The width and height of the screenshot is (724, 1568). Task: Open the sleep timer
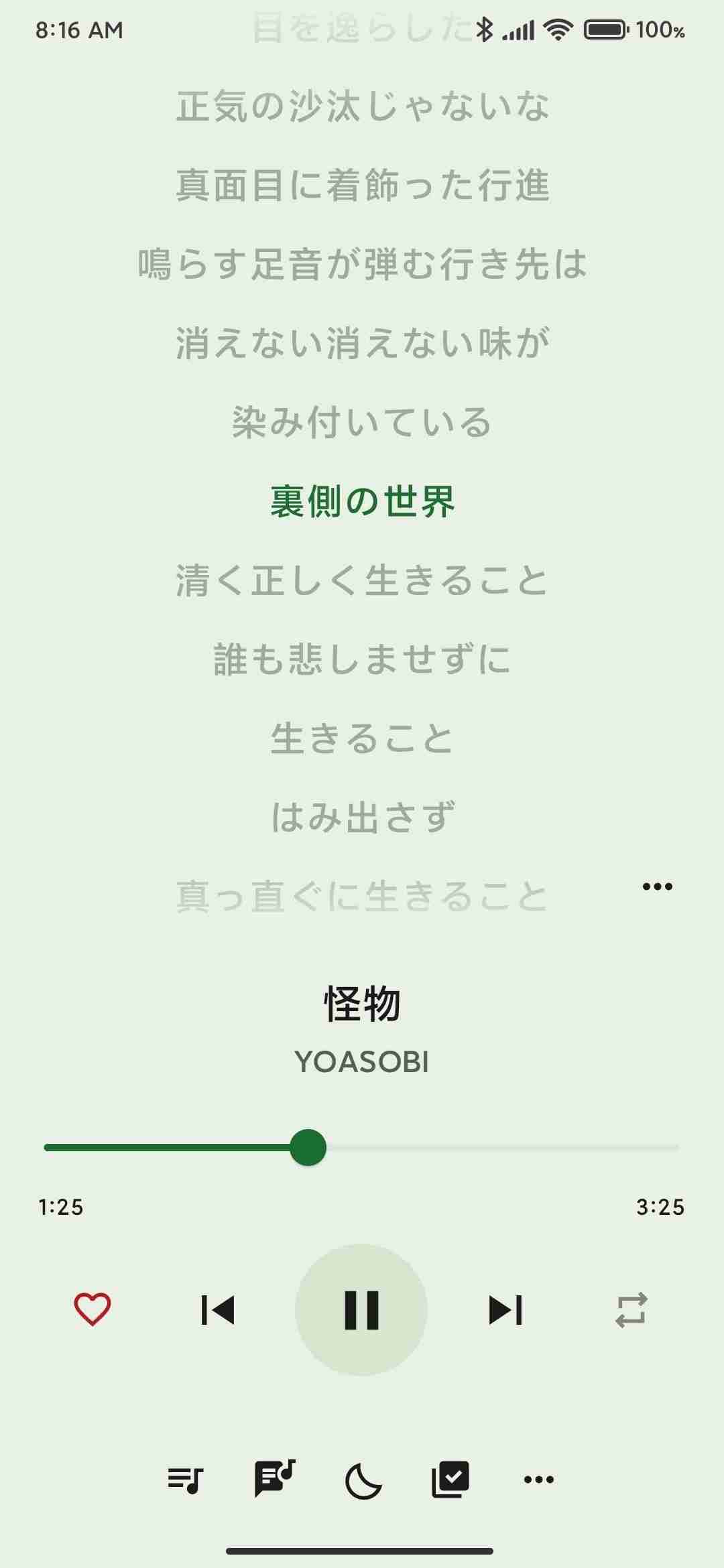(x=363, y=1480)
